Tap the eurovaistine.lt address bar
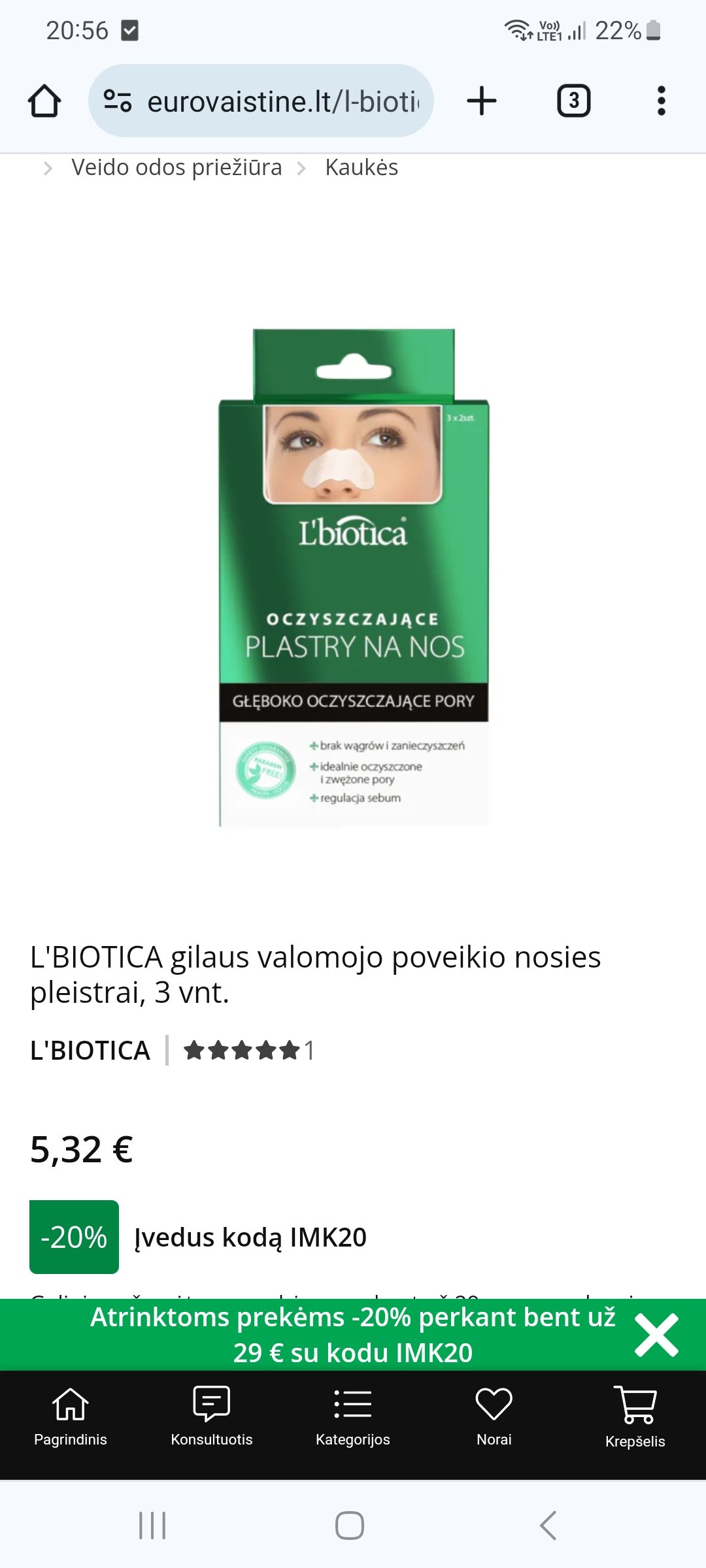This screenshot has width=706, height=1568. (x=261, y=101)
